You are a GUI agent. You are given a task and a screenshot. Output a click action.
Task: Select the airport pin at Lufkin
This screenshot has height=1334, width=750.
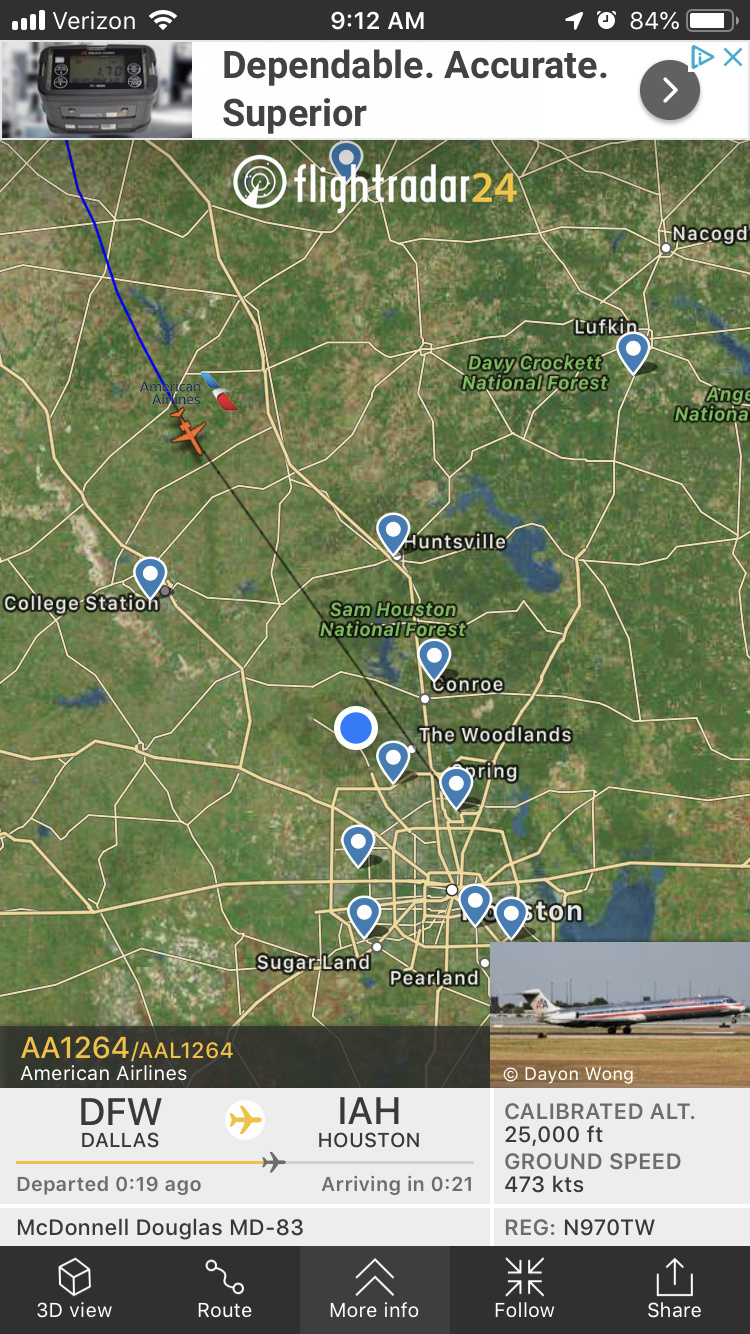click(633, 351)
